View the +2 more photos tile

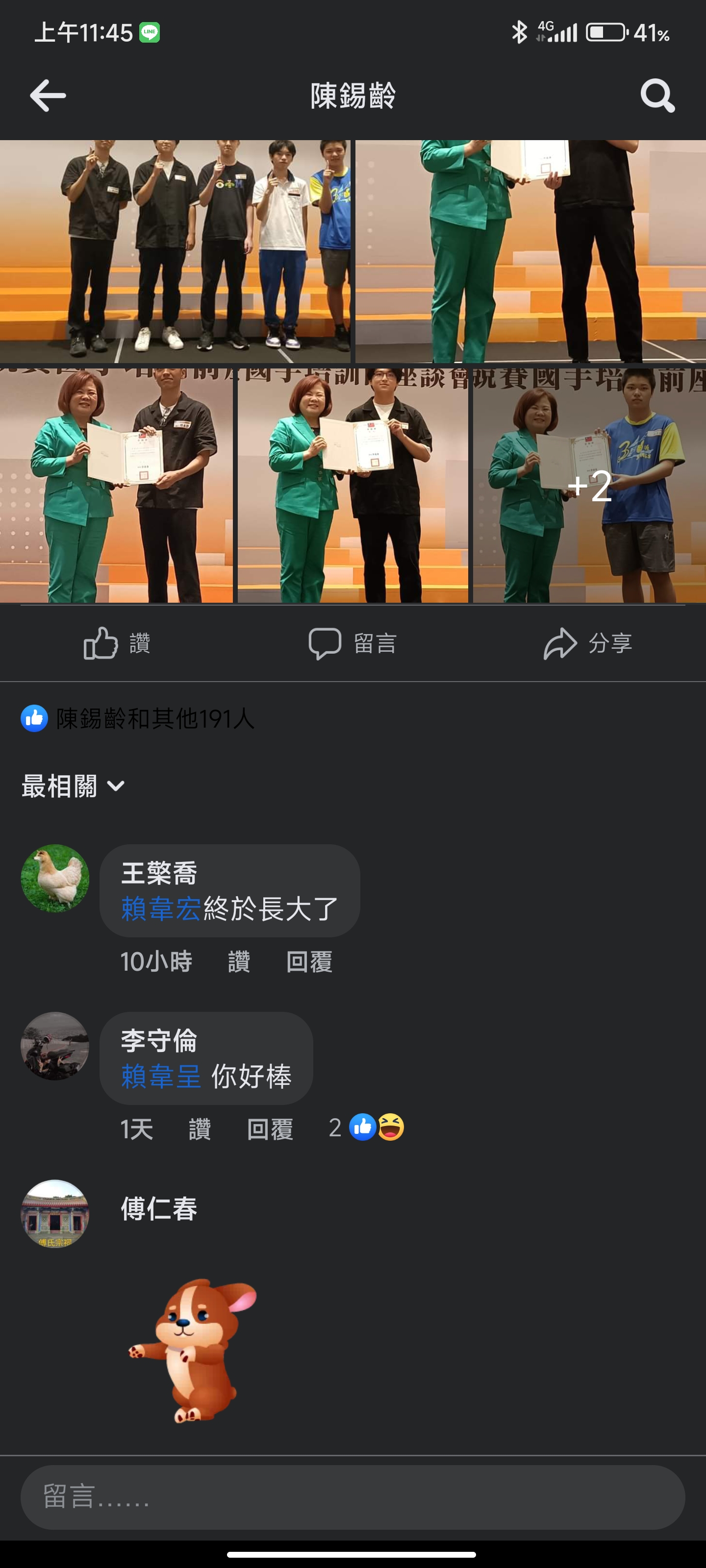tap(589, 486)
